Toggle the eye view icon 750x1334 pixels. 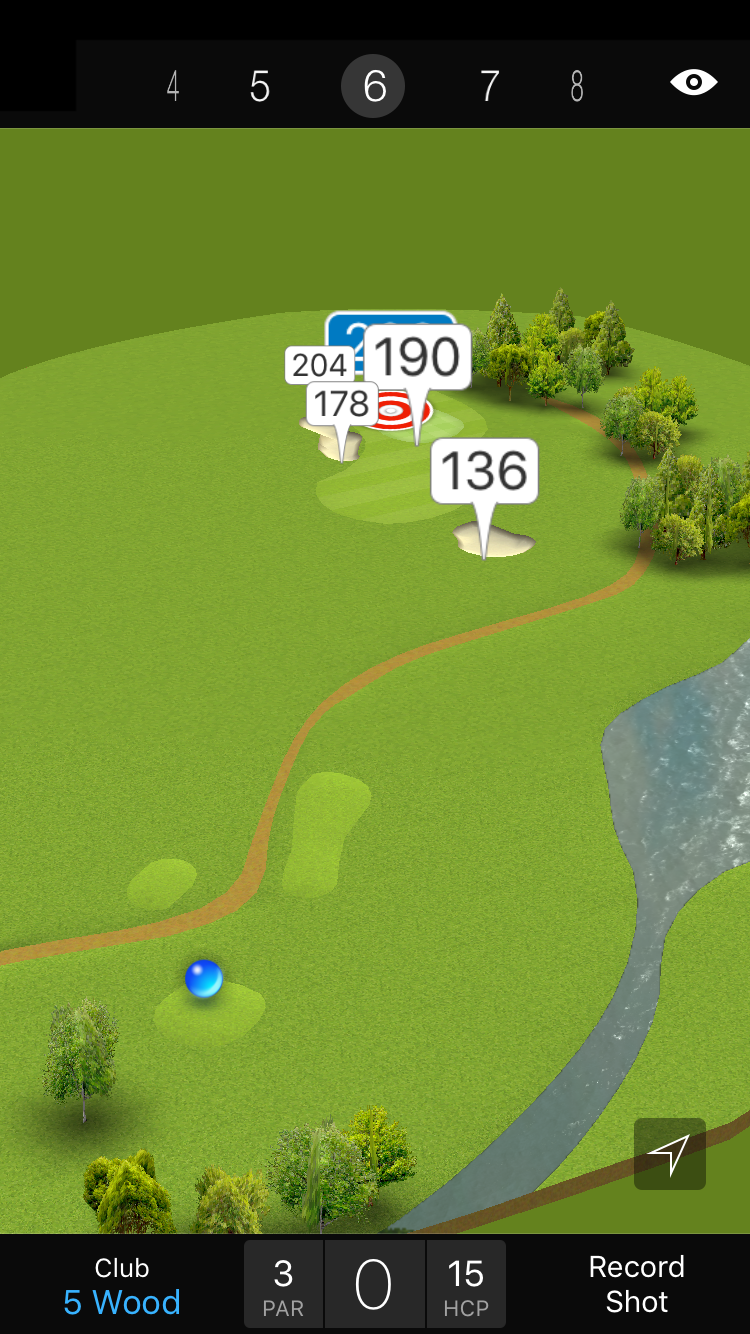point(693,83)
